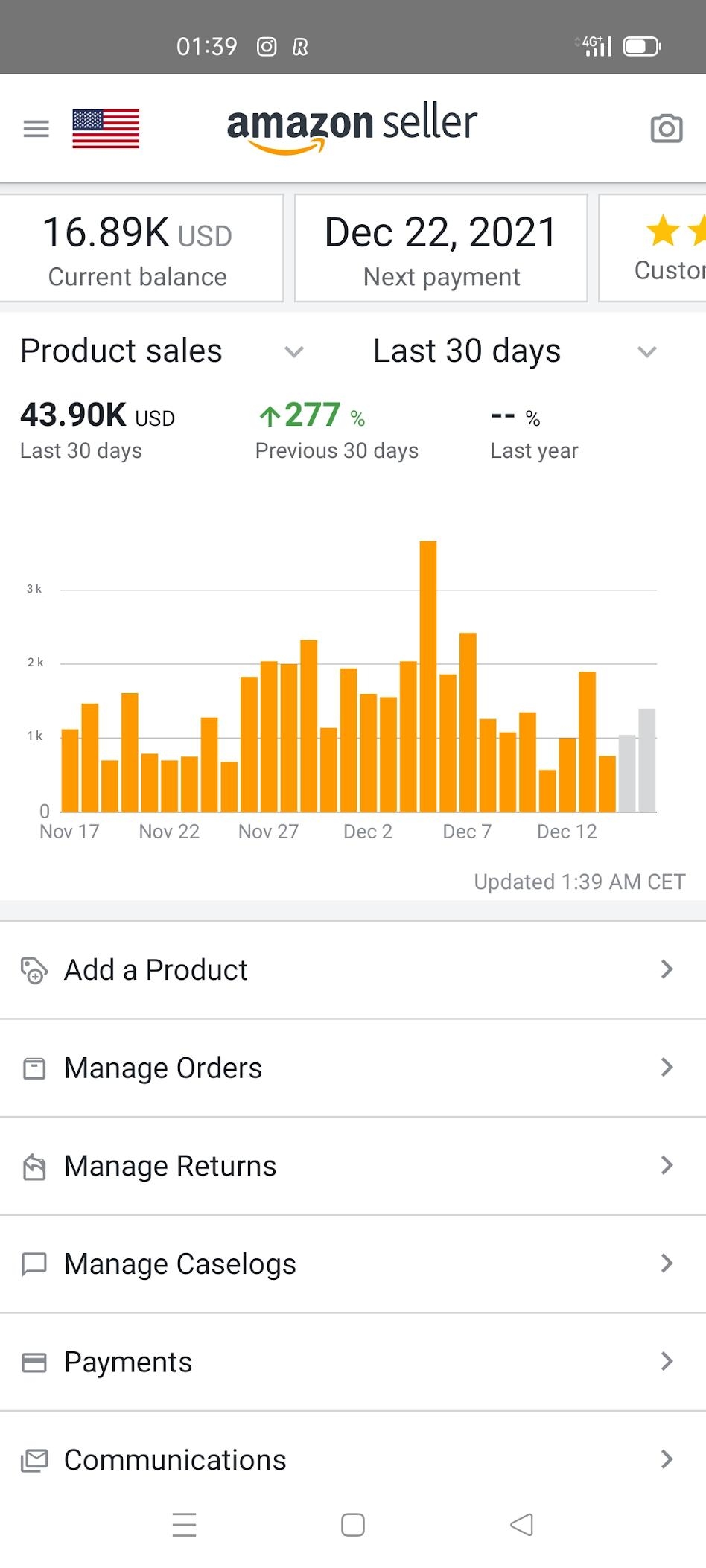706x1568 pixels.
Task: Select Manage Caselogs
Action: pos(353,1264)
